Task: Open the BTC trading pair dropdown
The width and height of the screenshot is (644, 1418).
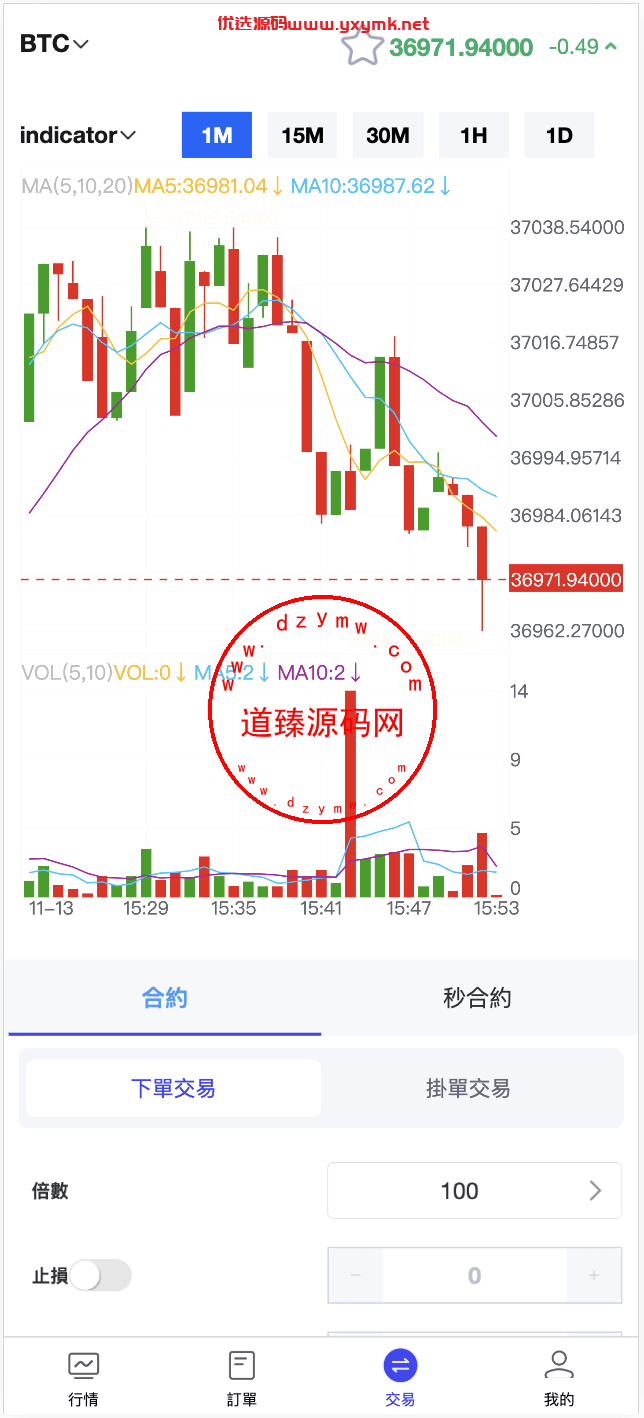Action: [x=55, y=44]
